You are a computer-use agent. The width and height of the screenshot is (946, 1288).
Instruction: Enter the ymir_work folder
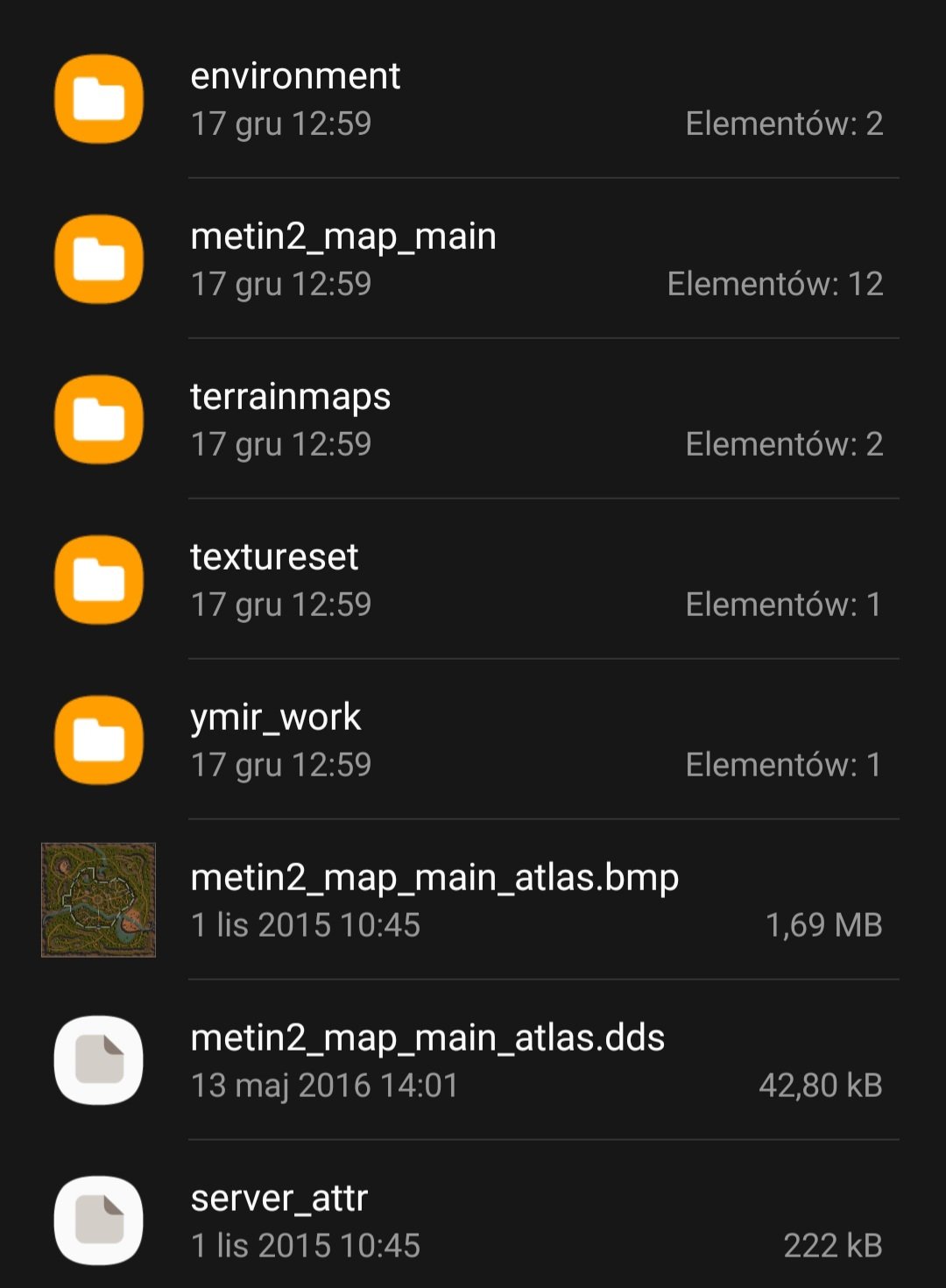[x=275, y=718]
